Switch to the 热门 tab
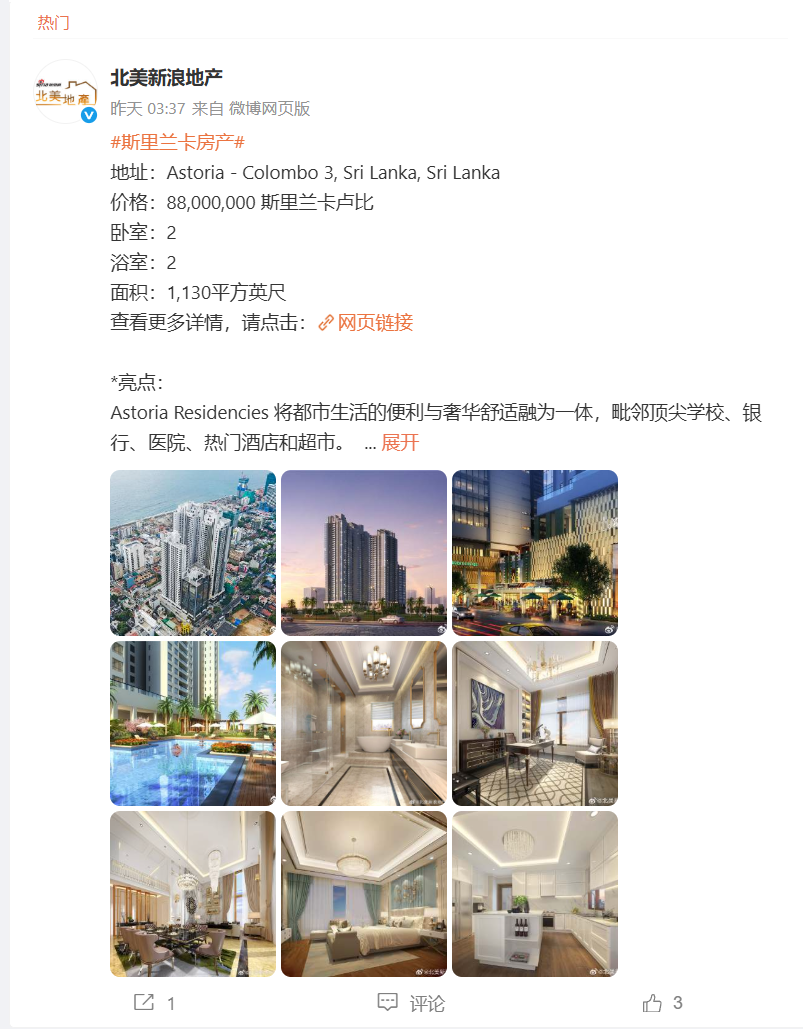The height and width of the screenshot is (1029, 803). (x=54, y=22)
